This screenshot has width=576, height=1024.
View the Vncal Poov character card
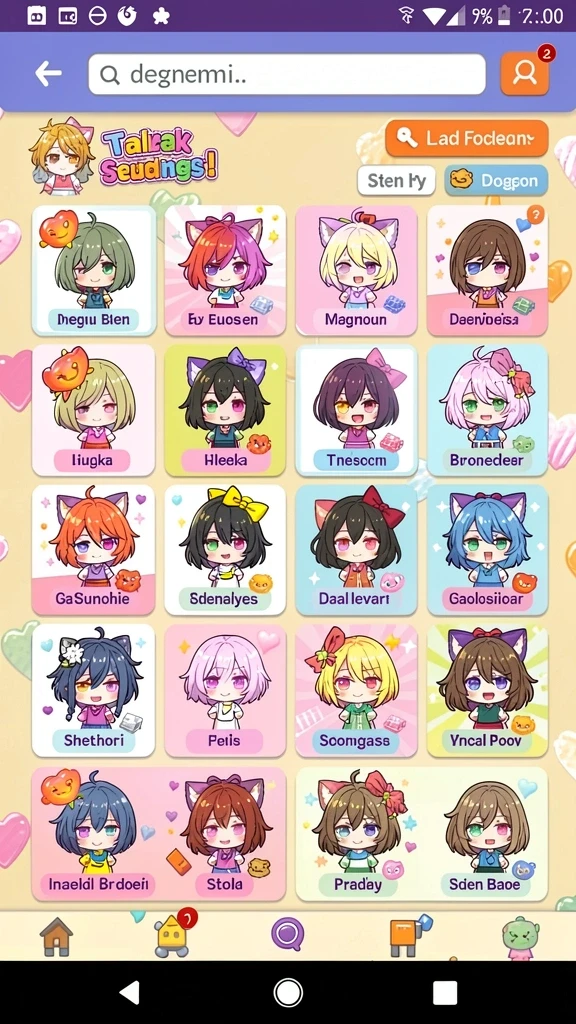[487, 690]
